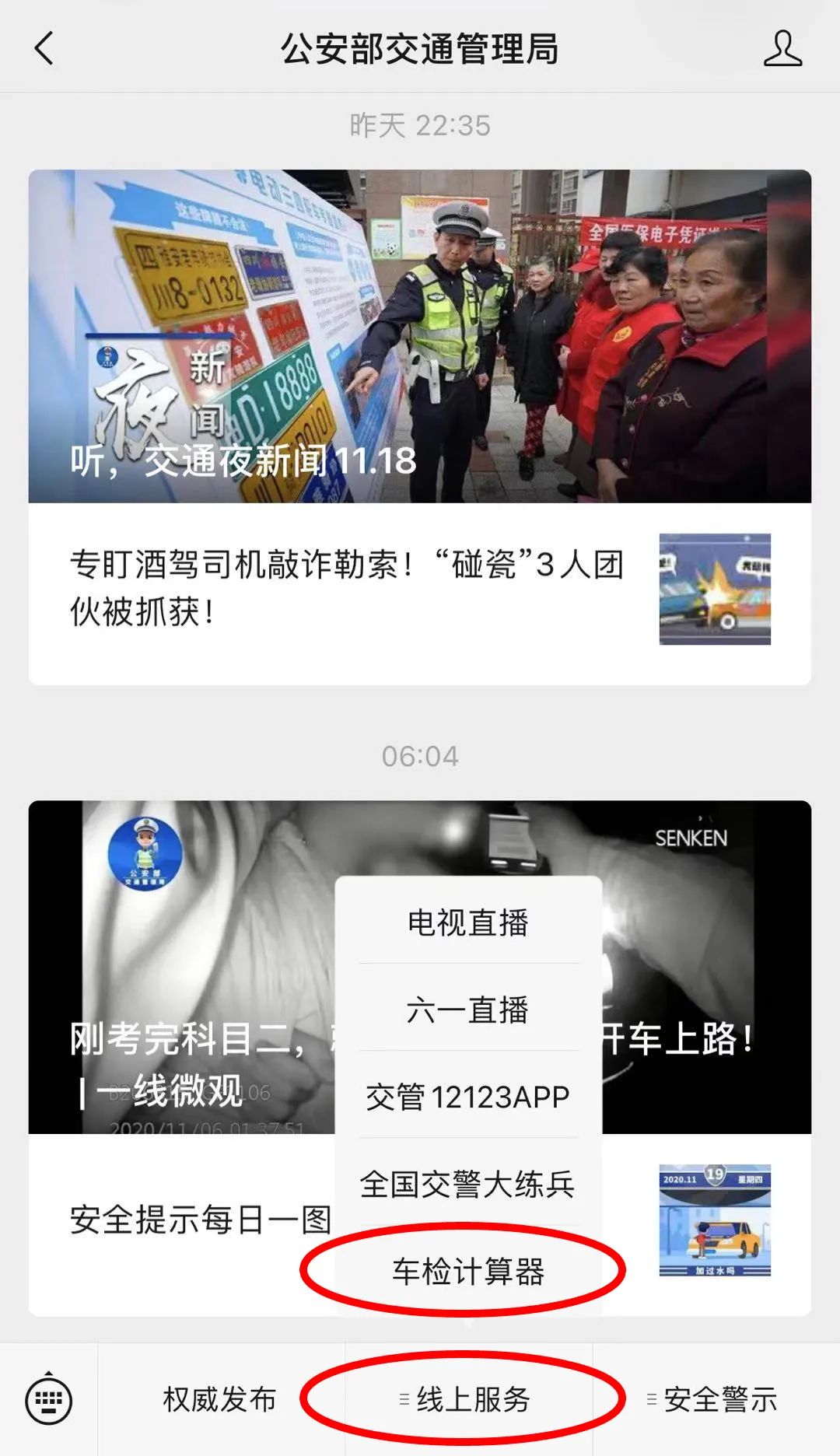Open 交管12123APP menu item

coord(468,1097)
